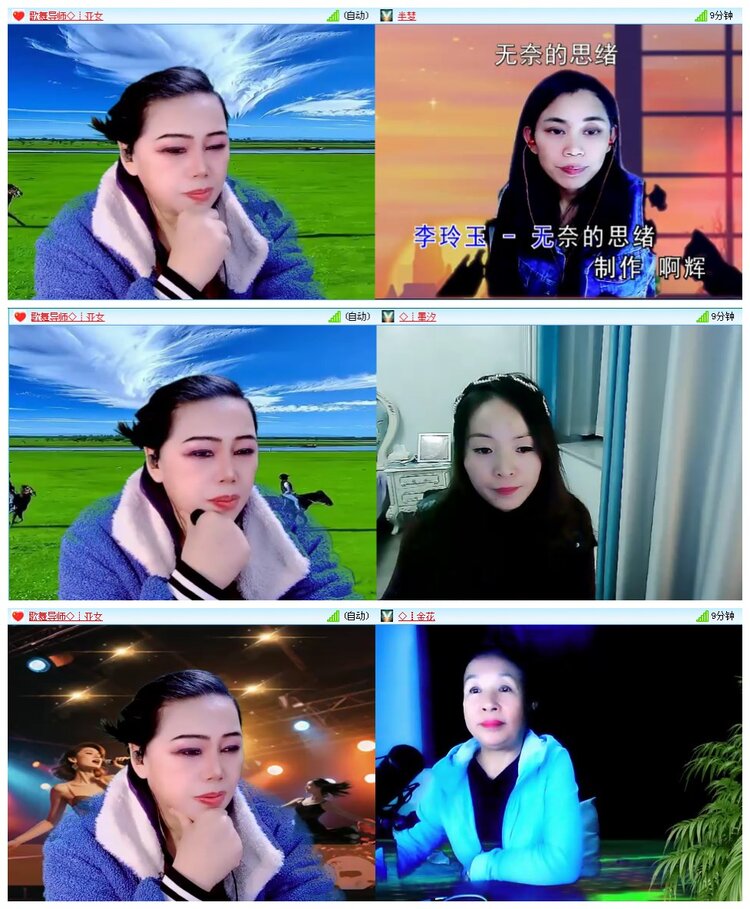
Task: Click the 歌友导师◇♪亚女 name label
Action: tap(65, 14)
